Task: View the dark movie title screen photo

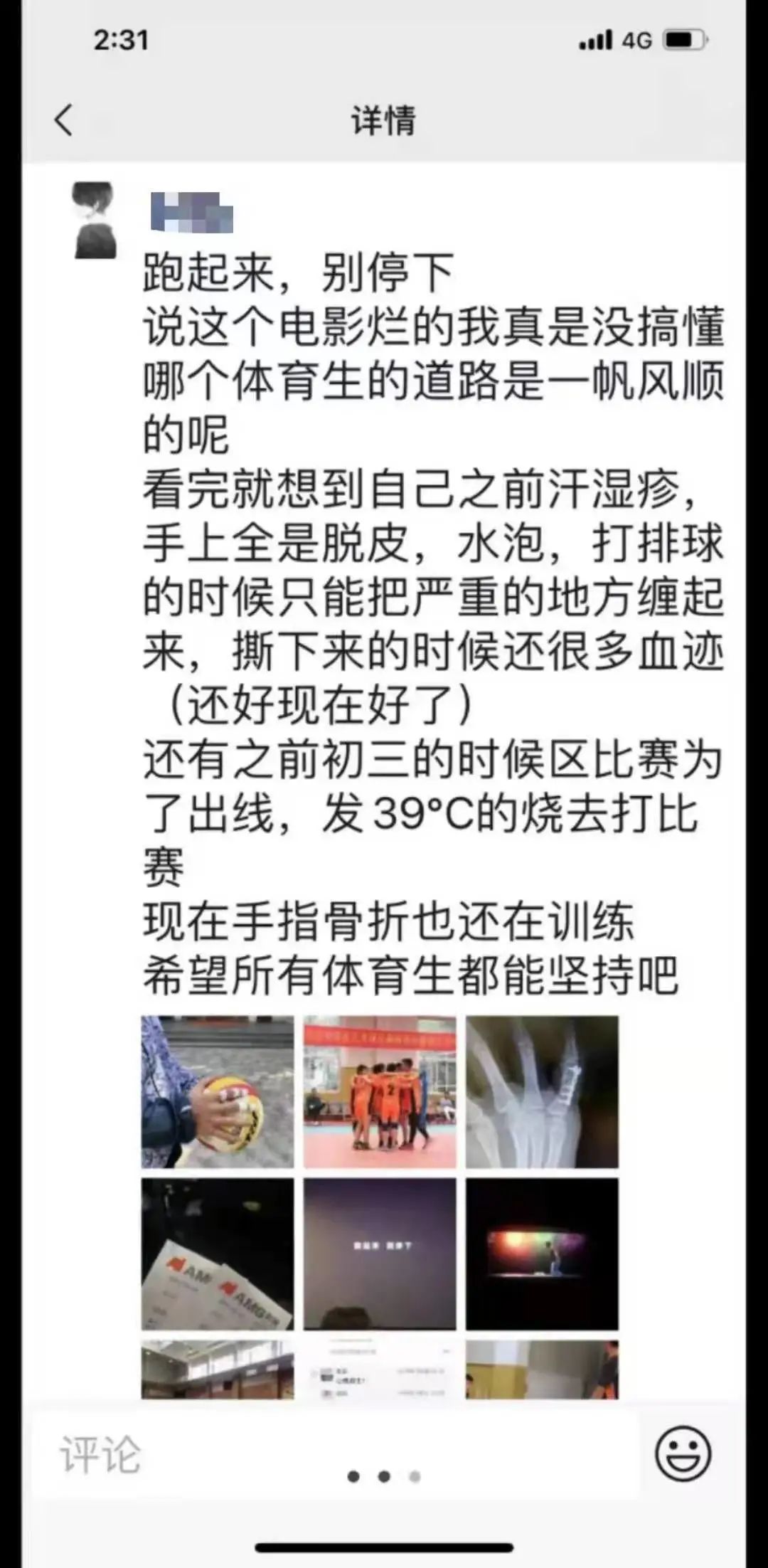Action: [x=380, y=1254]
